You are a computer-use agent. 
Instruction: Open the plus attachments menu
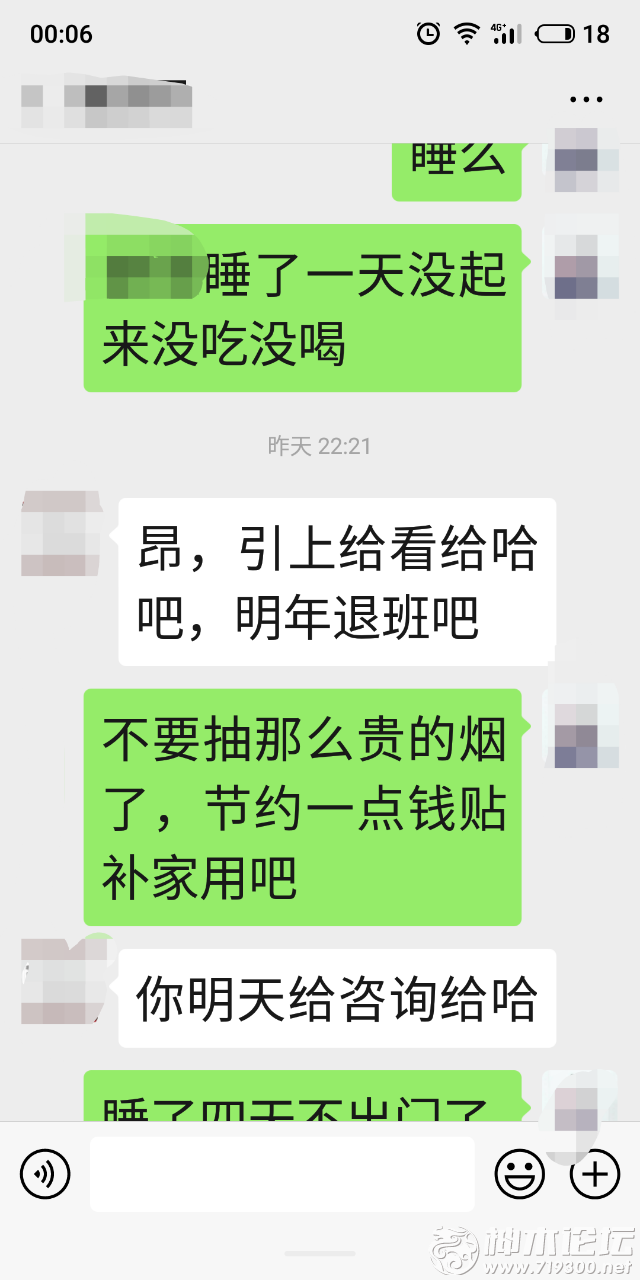point(595,1173)
